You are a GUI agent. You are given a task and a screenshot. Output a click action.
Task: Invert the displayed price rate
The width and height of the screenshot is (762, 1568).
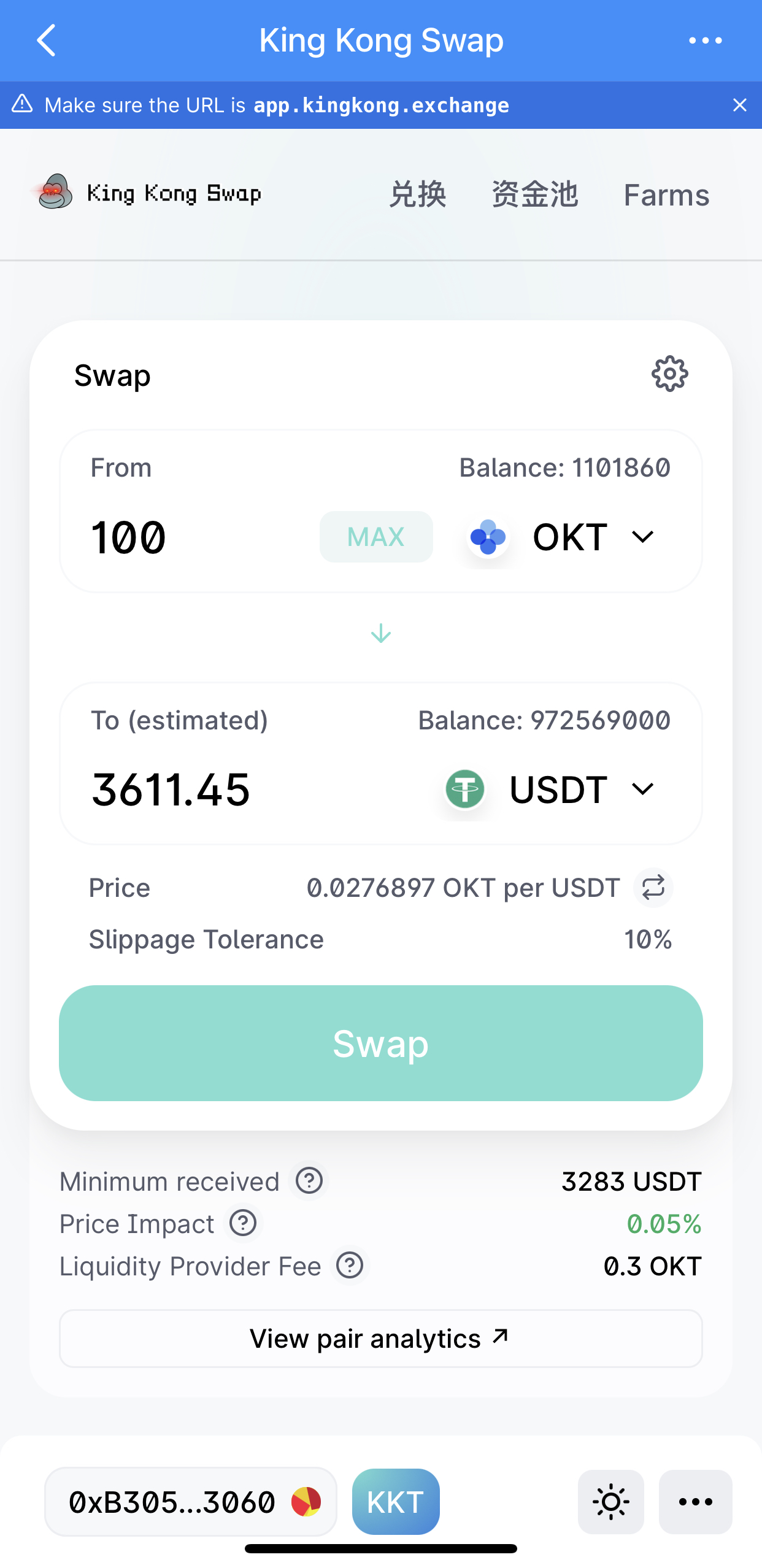click(653, 888)
